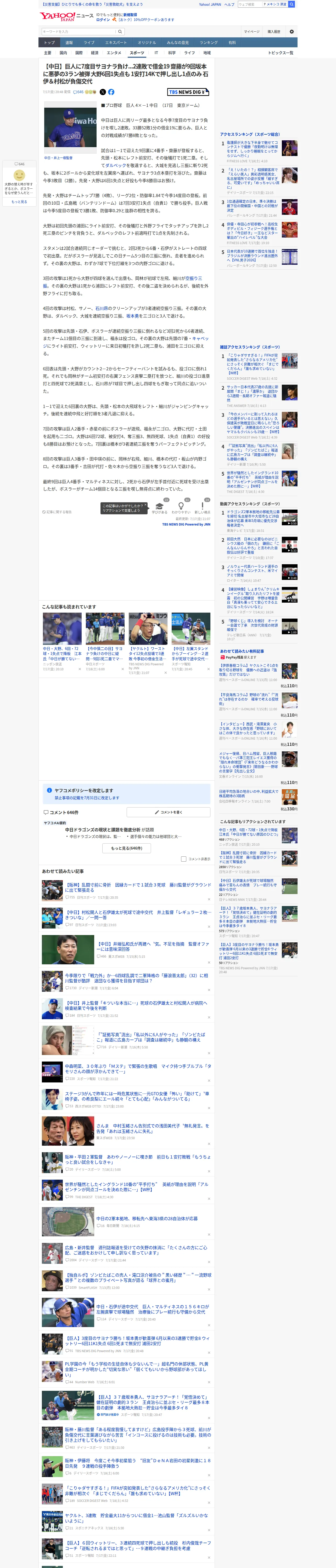The image size is (336, 1568).
Task: Open ログイン link in the header
Action: pos(103,20)
